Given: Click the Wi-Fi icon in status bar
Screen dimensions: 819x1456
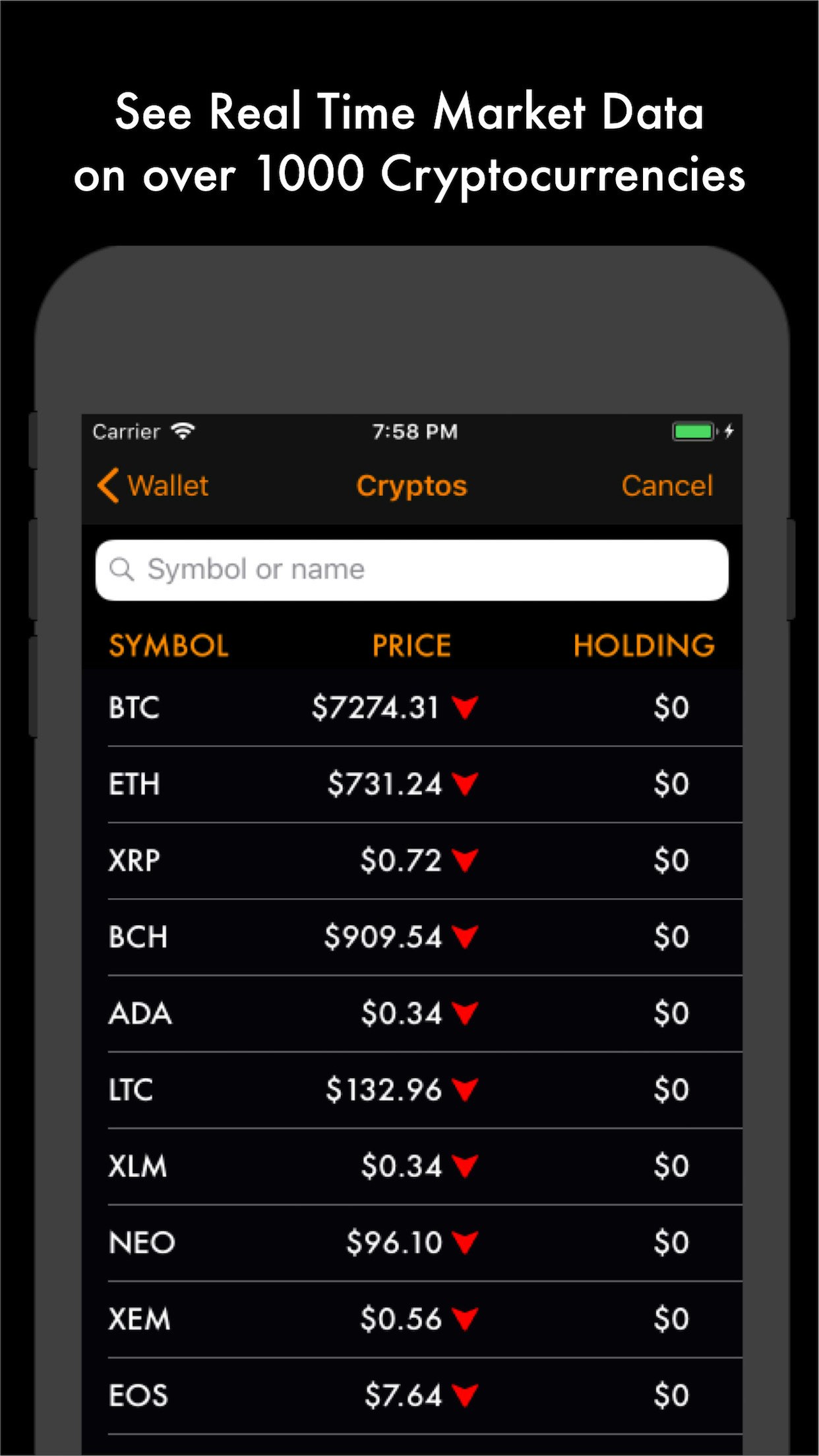Looking at the screenshot, I should [182, 431].
